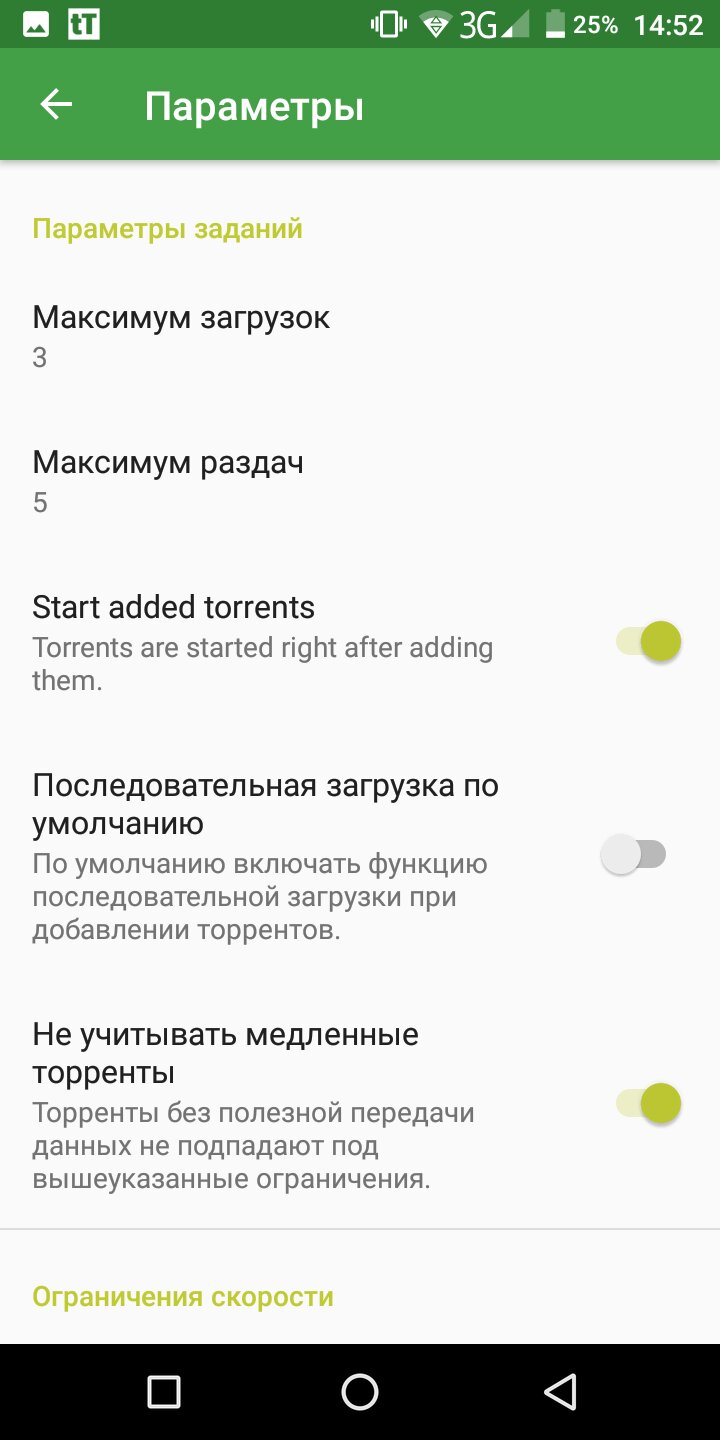Tap the system home button

click(360, 1392)
